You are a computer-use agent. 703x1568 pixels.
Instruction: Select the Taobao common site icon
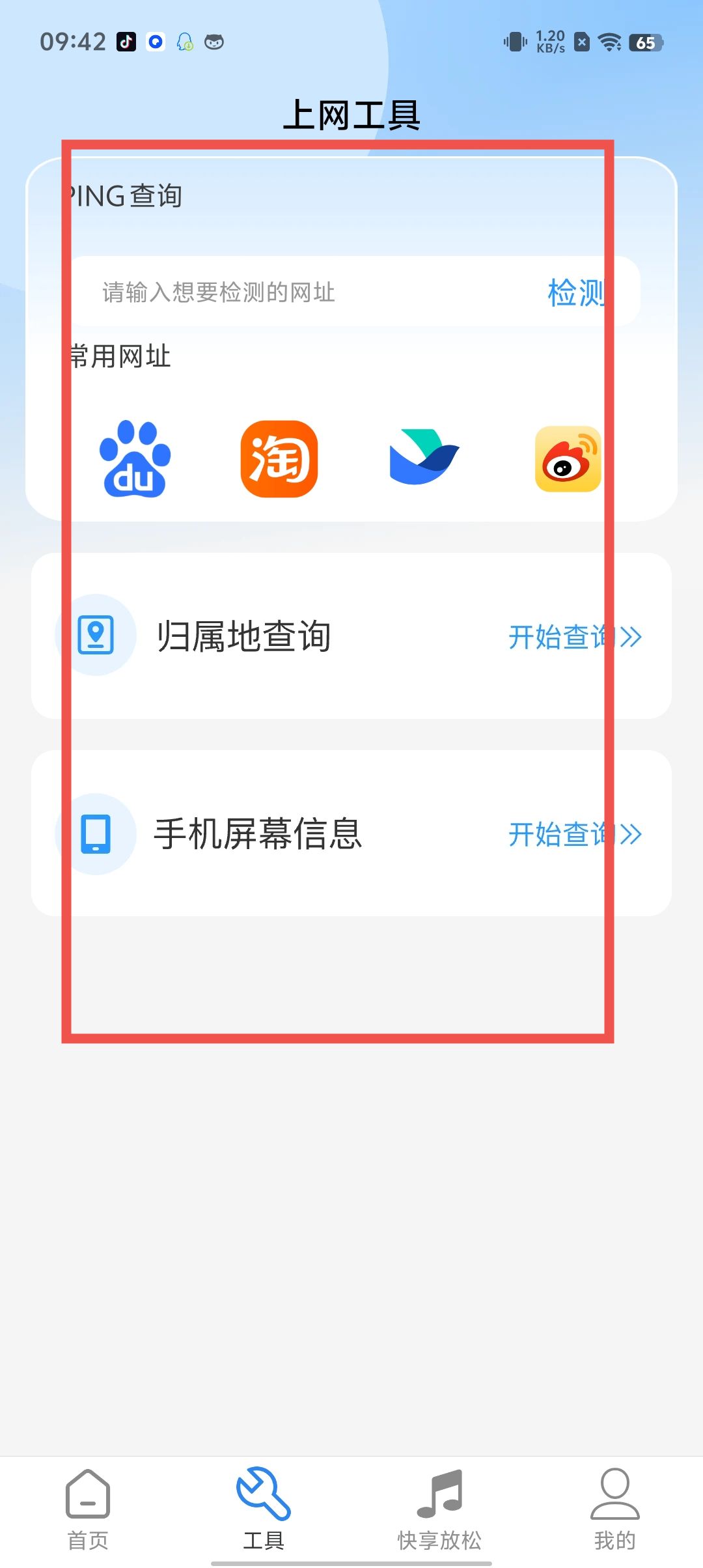[279, 459]
